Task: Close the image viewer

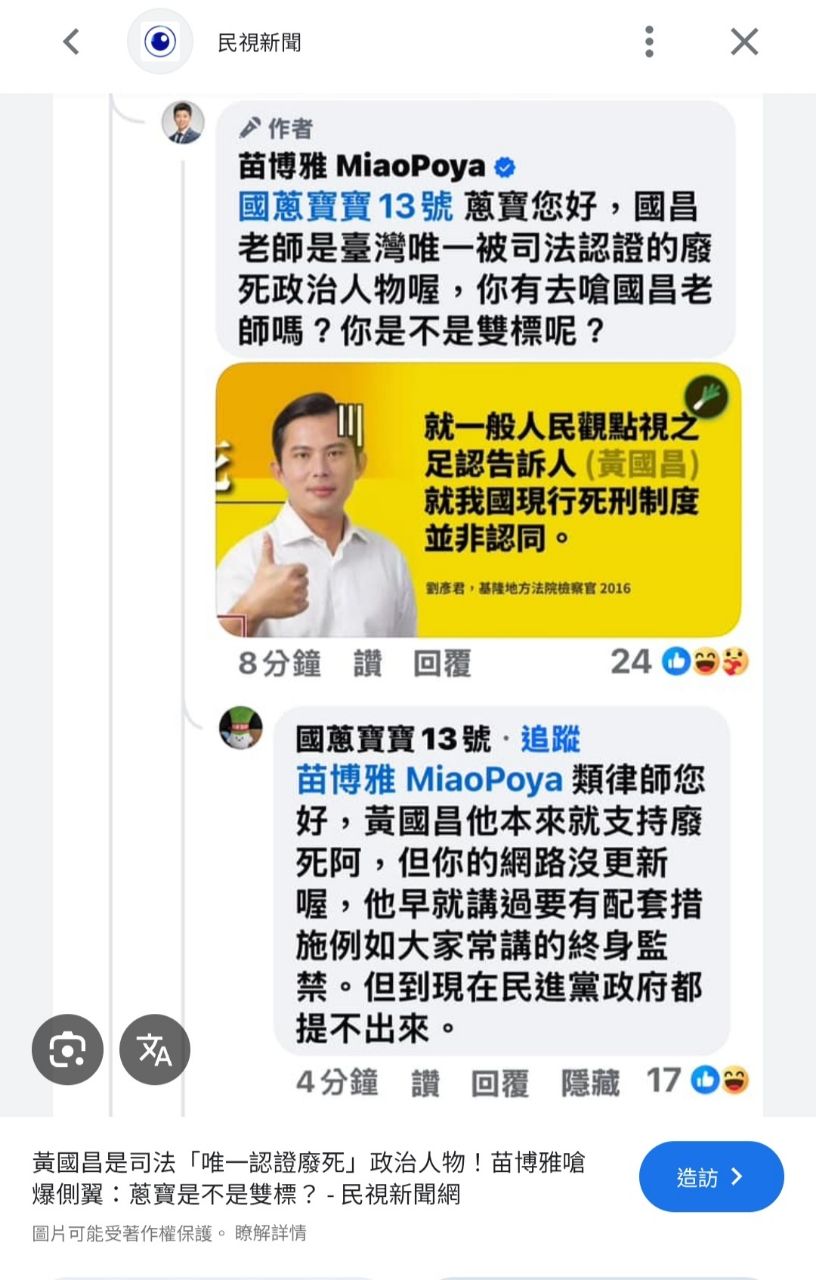Action: [744, 42]
